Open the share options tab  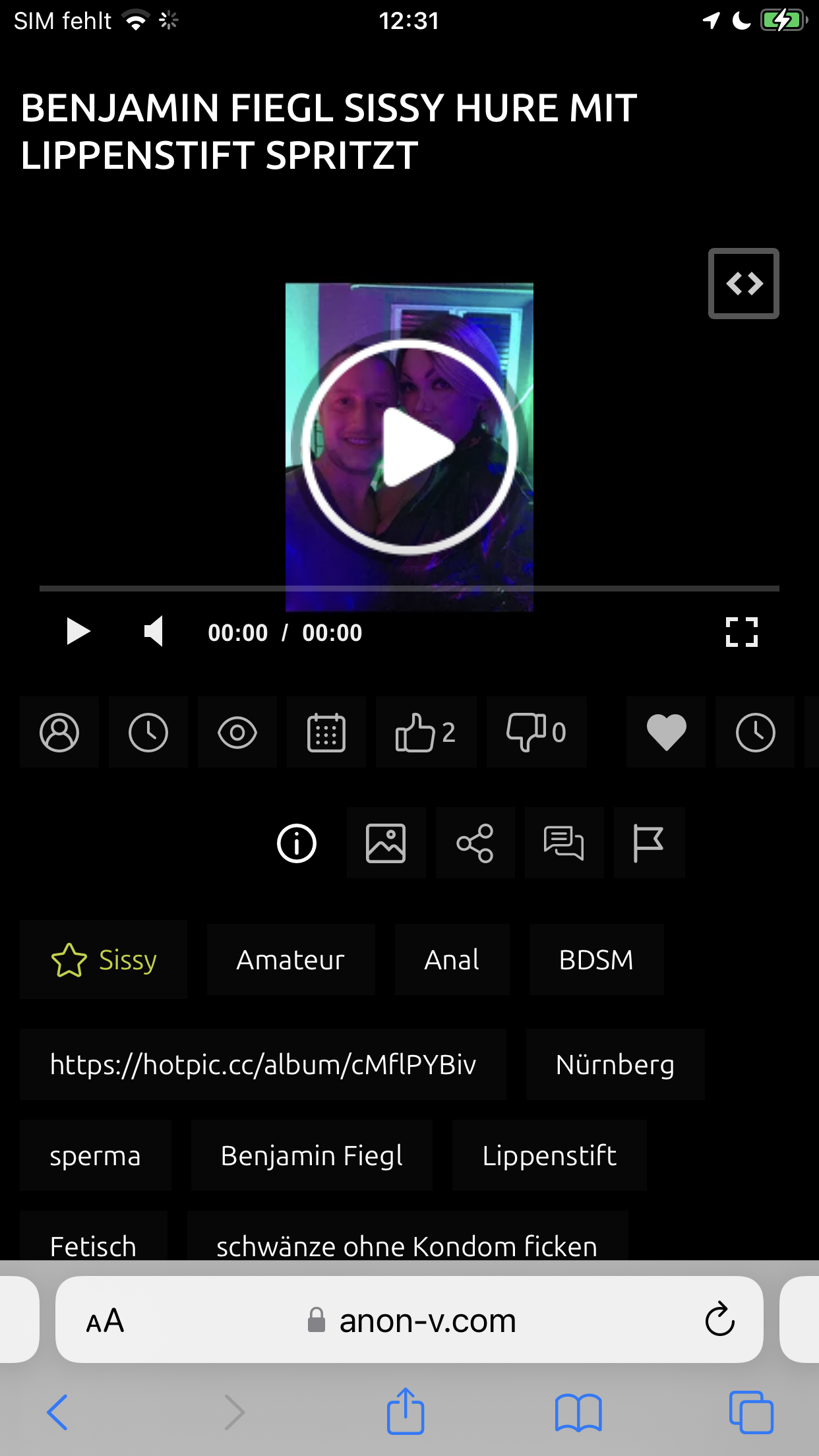coord(475,843)
